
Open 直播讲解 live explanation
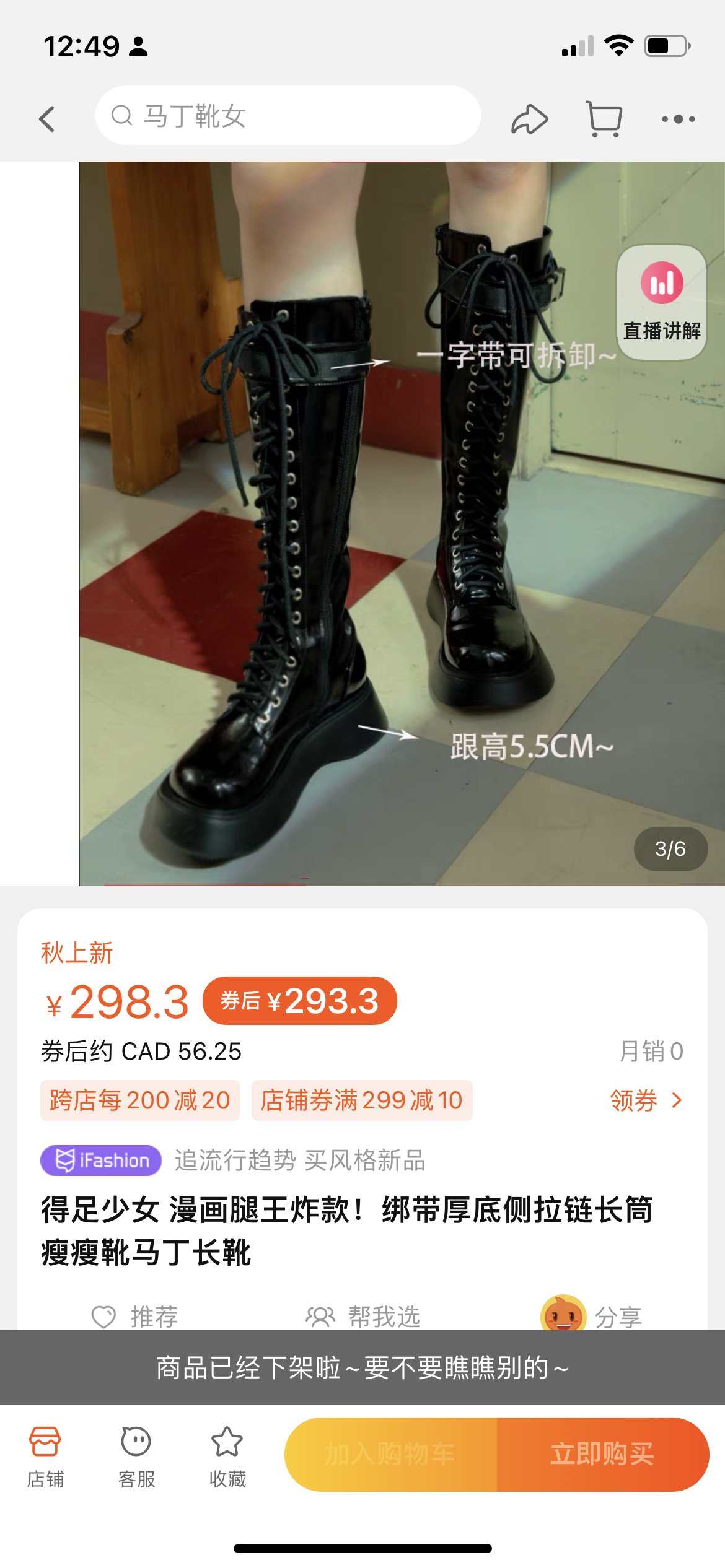(x=662, y=302)
